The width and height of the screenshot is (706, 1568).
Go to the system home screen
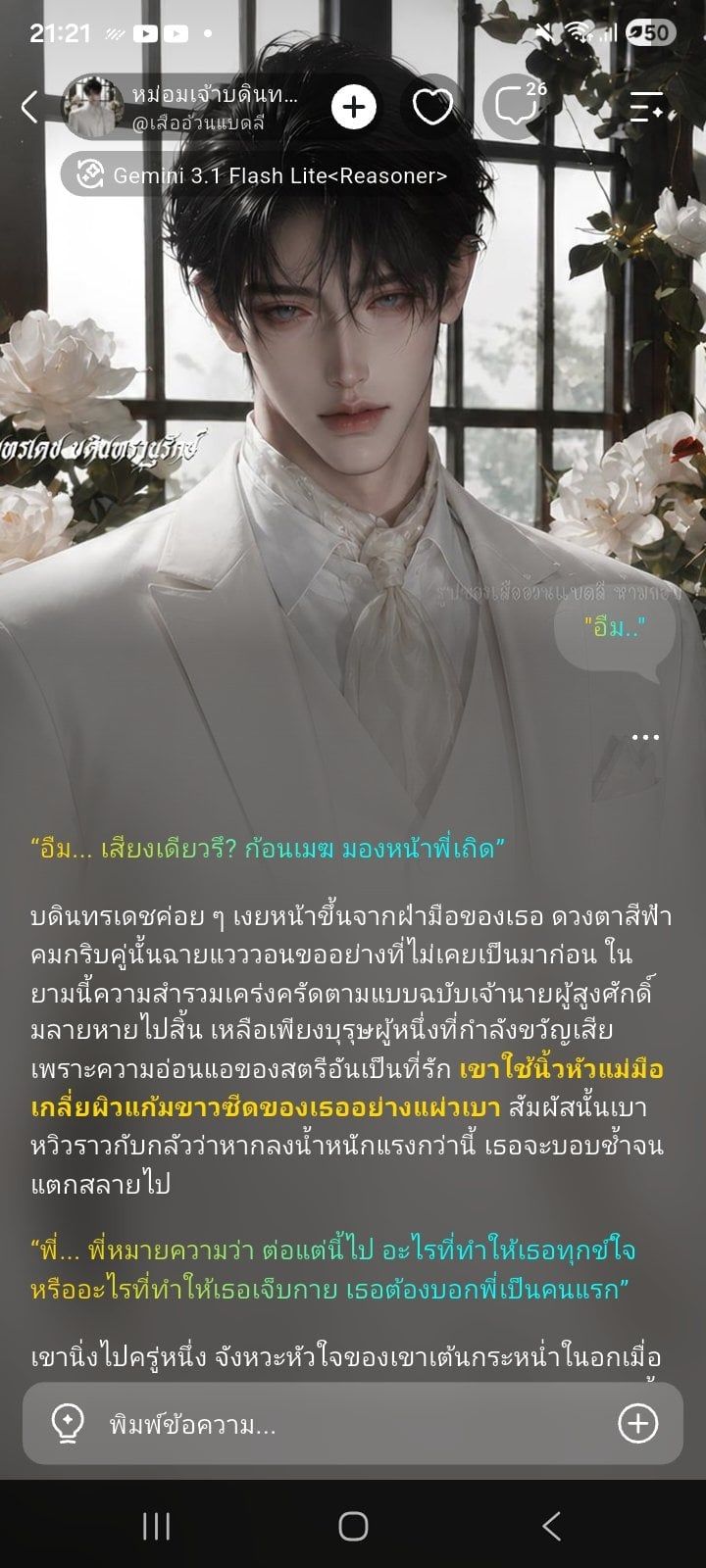pyautogui.click(x=353, y=1525)
